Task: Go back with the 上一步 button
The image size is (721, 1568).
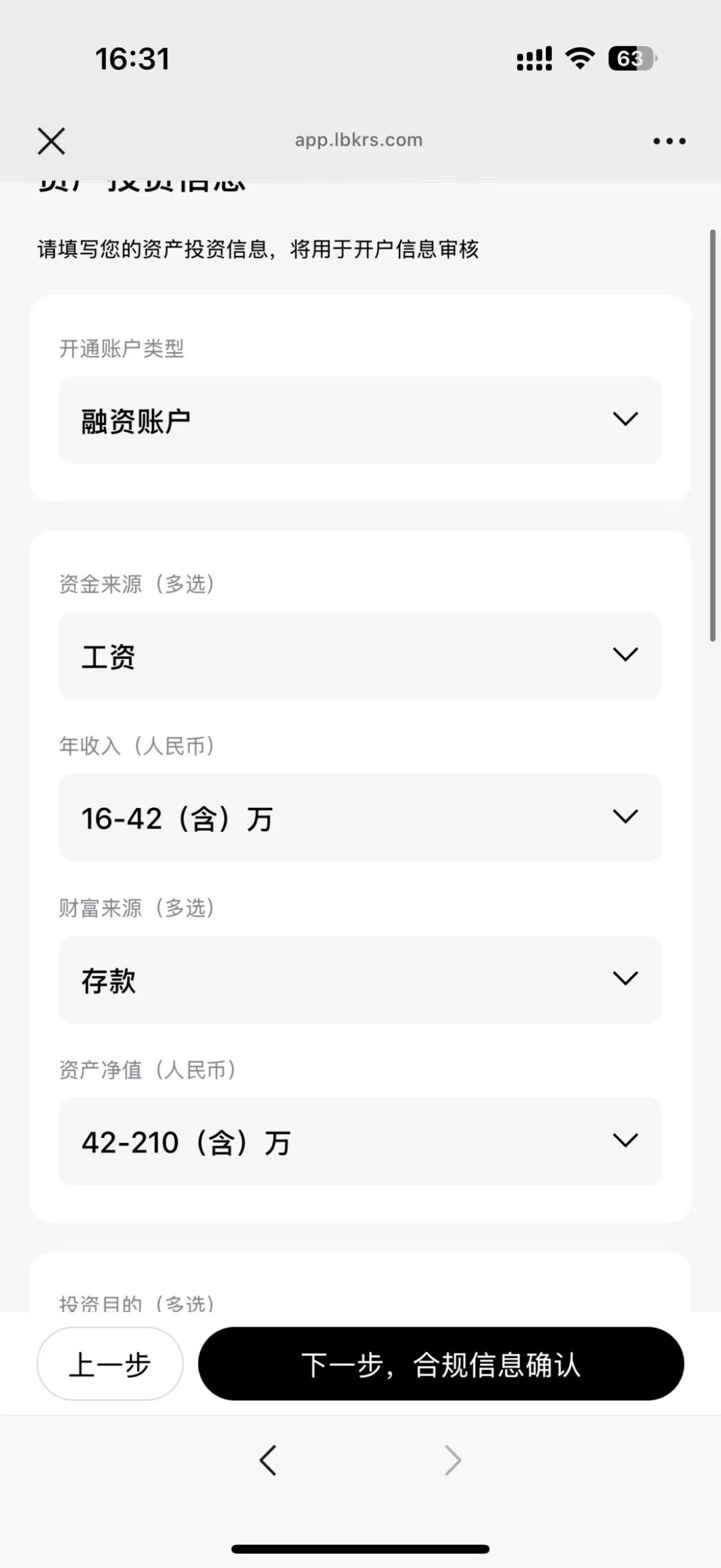Action: pyautogui.click(x=110, y=1363)
